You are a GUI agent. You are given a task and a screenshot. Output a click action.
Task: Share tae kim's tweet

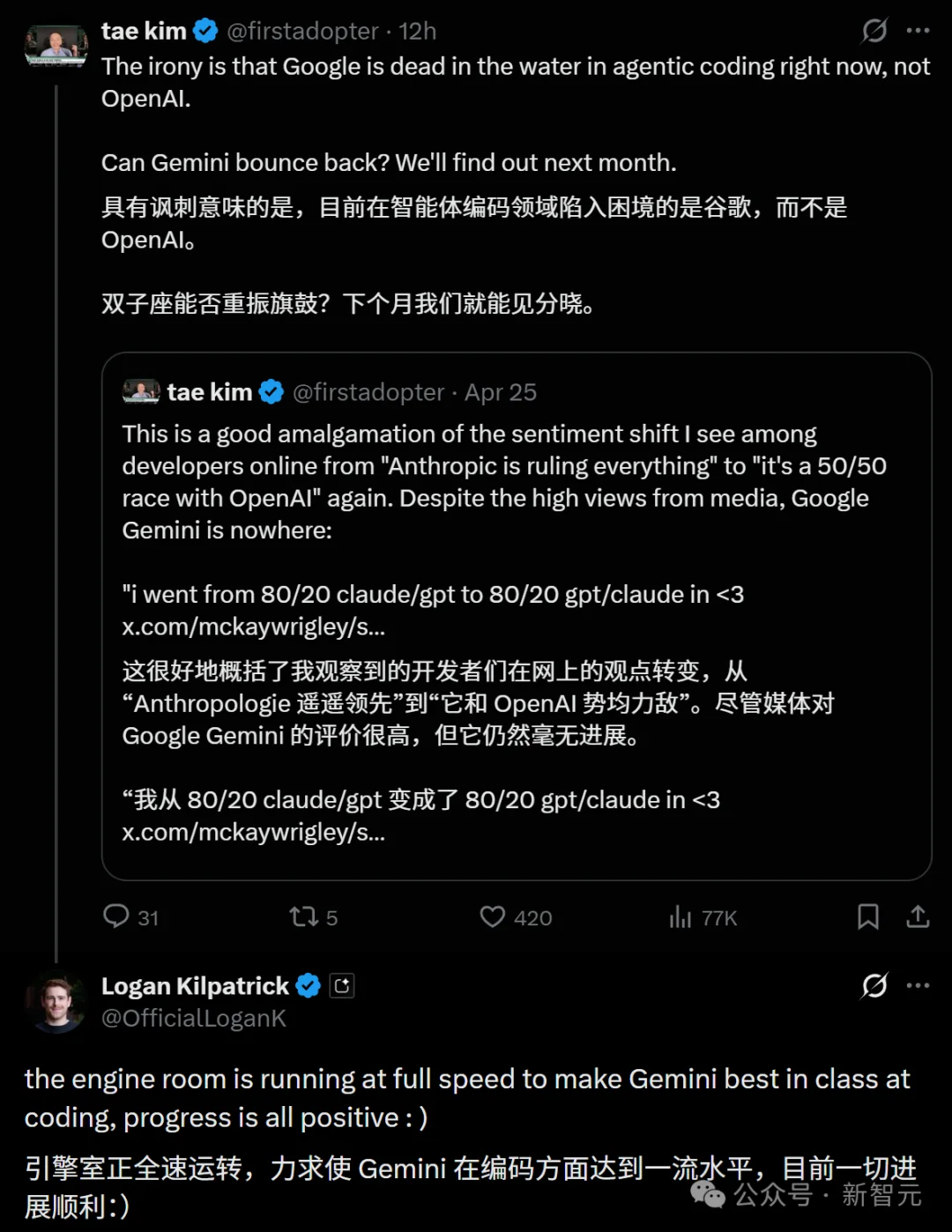[x=919, y=917]
